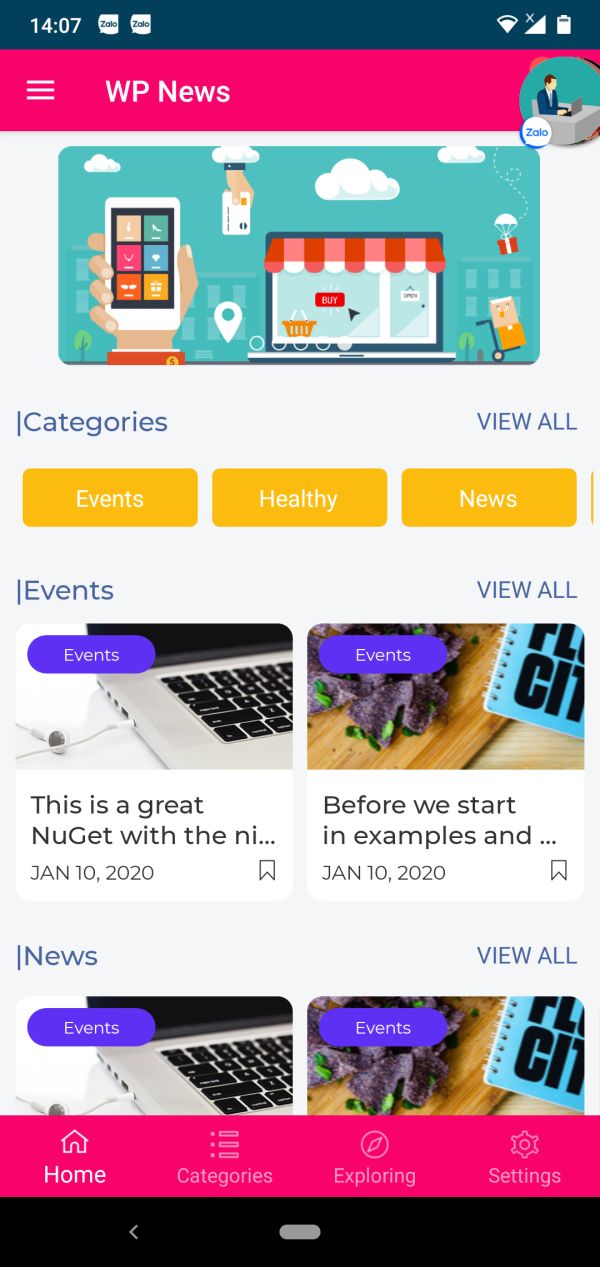Image resolution: width=600 pixels, height=1267 pixels.
Task: Select the News category chip
Action: click(488, 498)
